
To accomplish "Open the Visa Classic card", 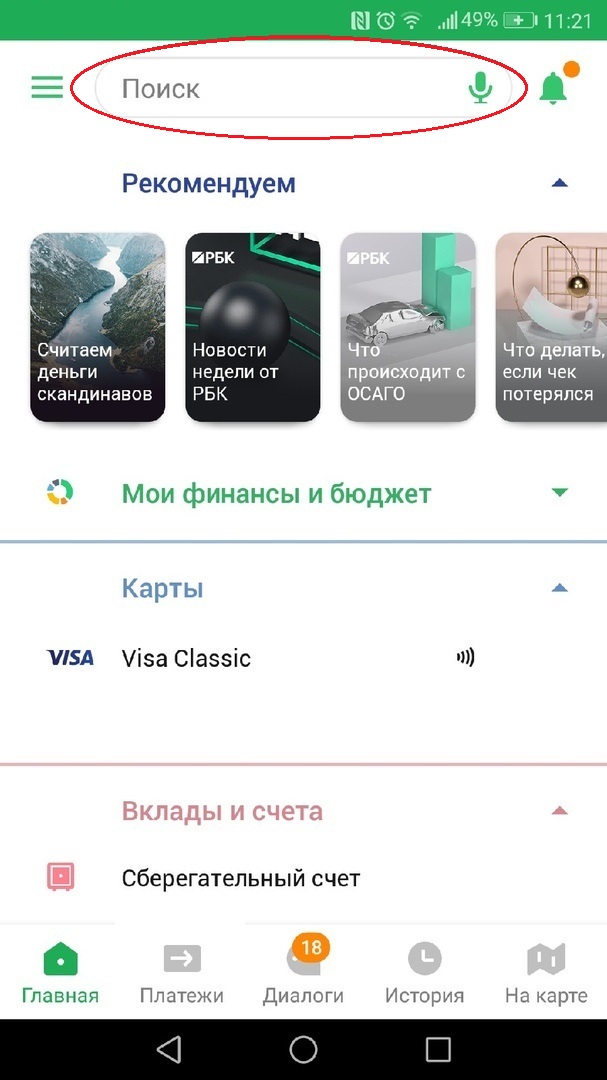I will pos(186,658).
